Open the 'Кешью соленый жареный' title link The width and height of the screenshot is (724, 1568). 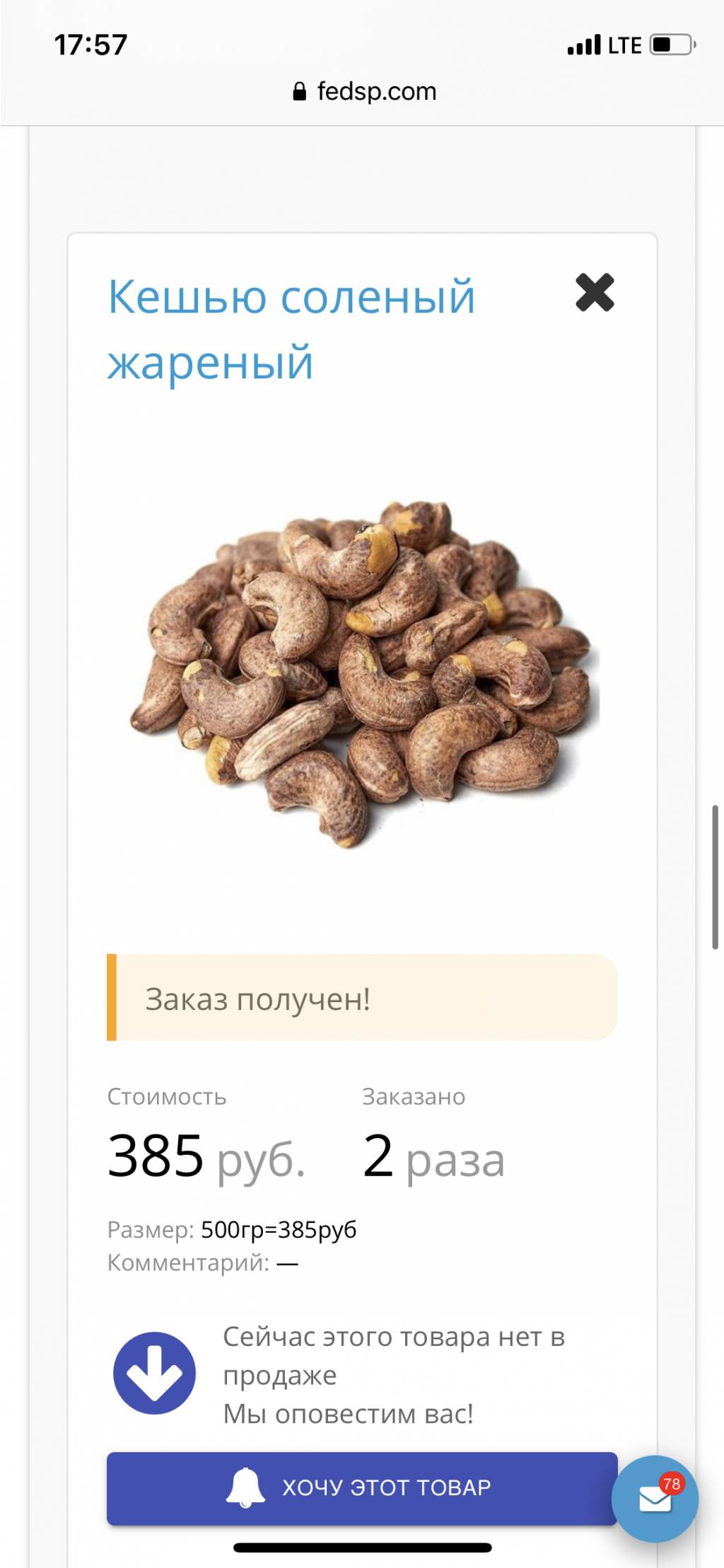pos(291,329)
